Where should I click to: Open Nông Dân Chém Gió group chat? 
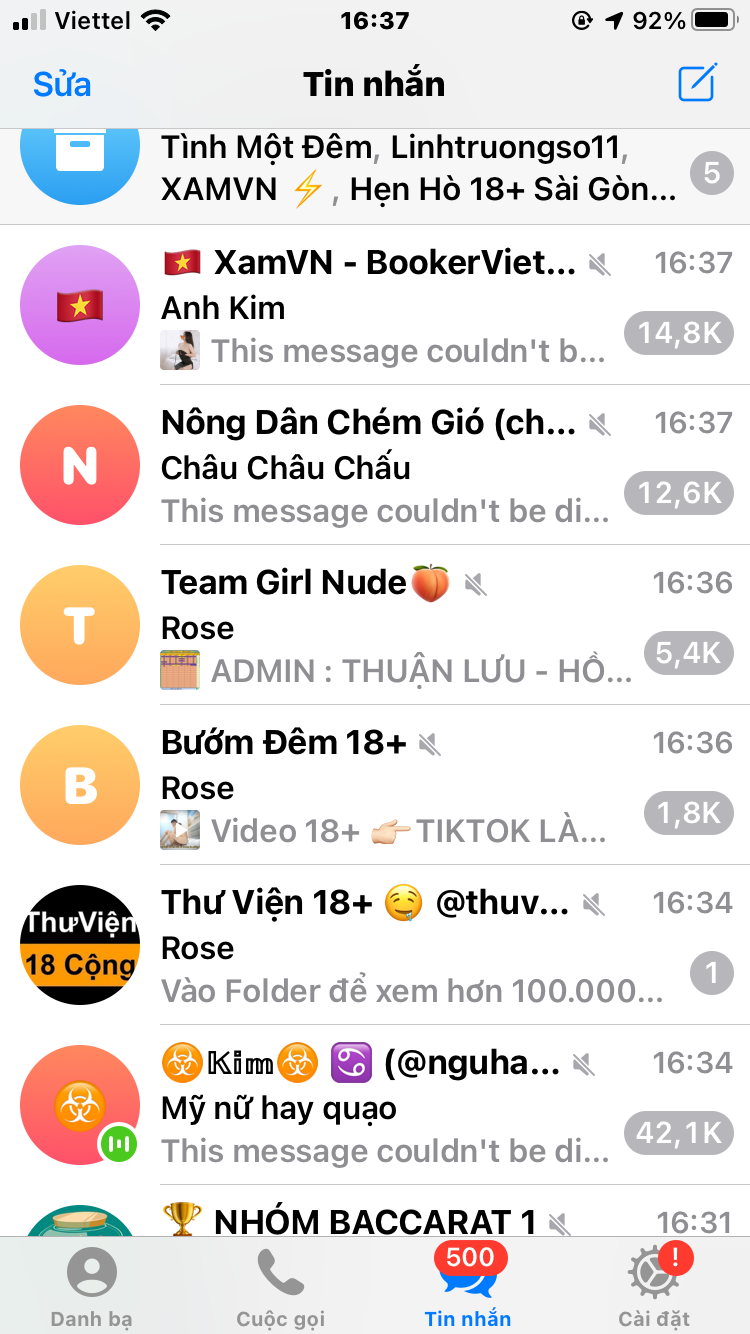pyautogui.click(x=400, y=465)
